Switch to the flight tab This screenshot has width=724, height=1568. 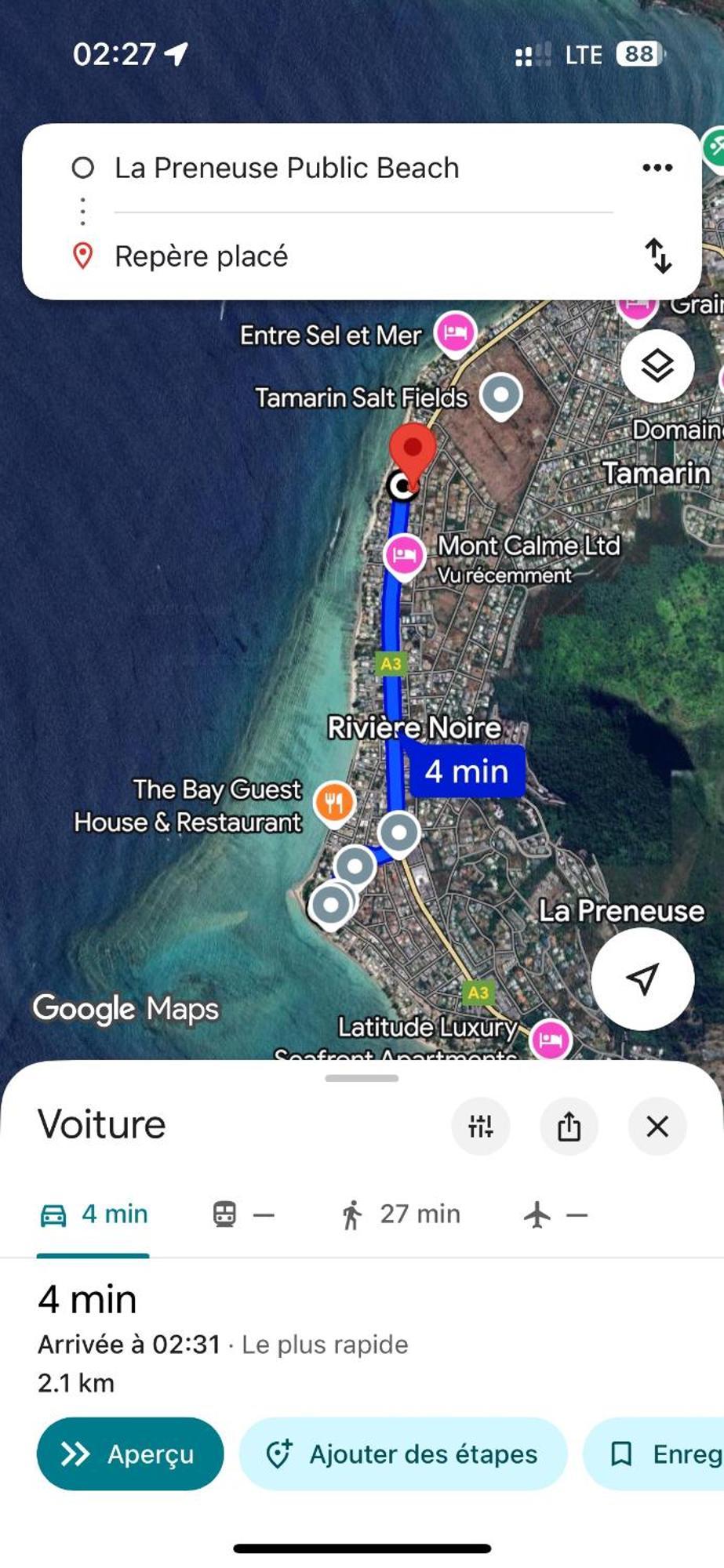(x=555, y=1214)
